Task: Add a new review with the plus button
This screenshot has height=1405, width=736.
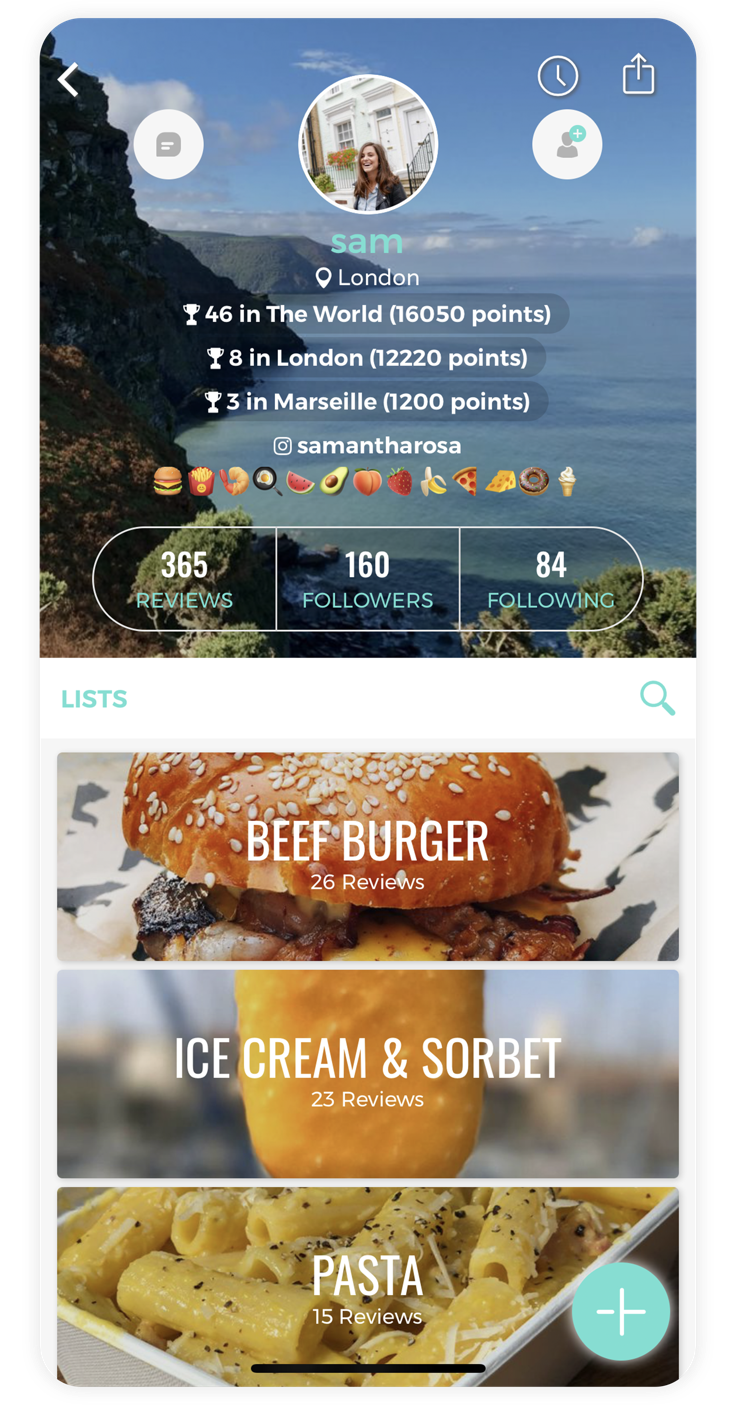Action: (x=620, y=1312)
